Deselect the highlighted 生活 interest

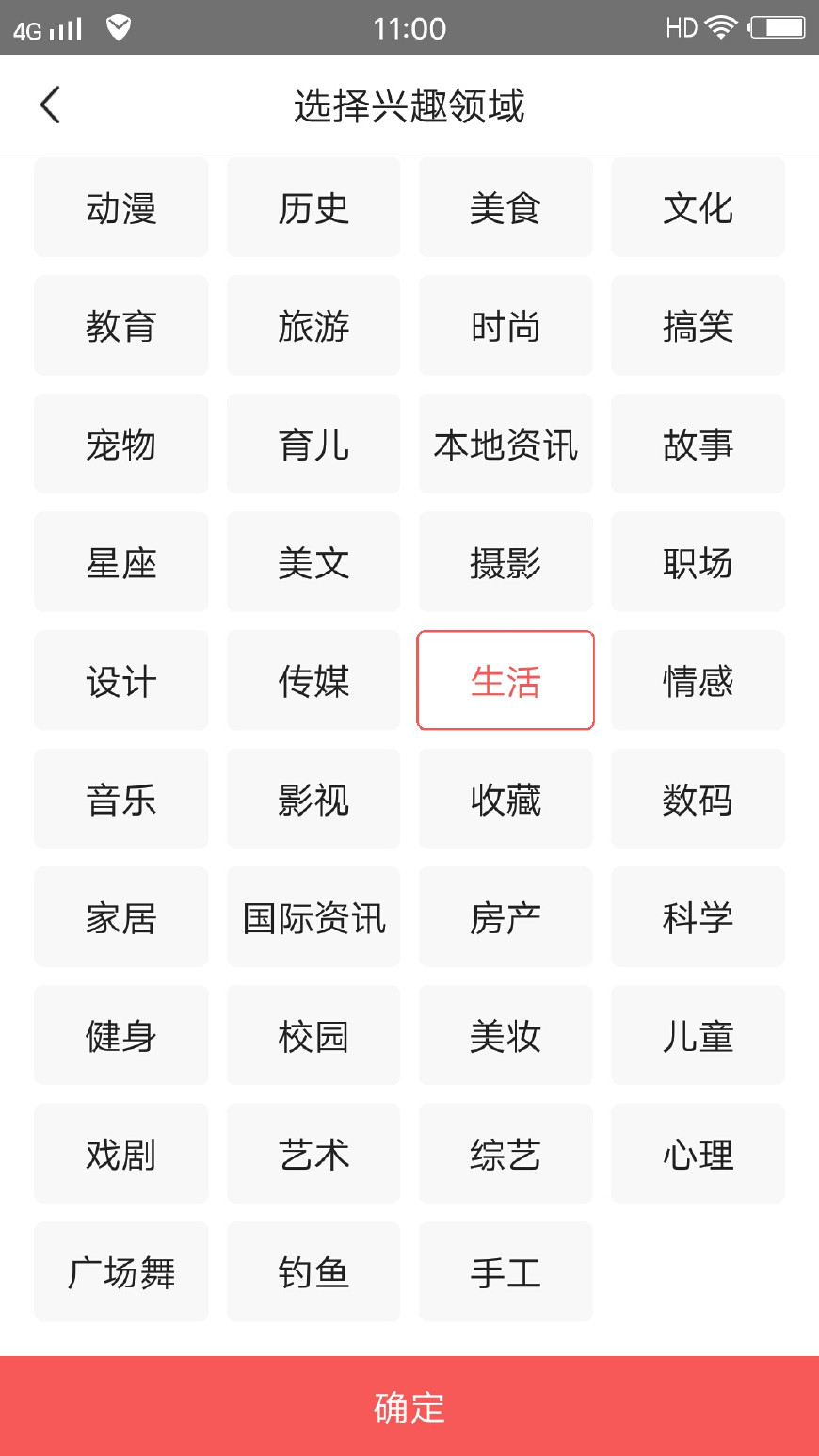(x=506, y=680)
